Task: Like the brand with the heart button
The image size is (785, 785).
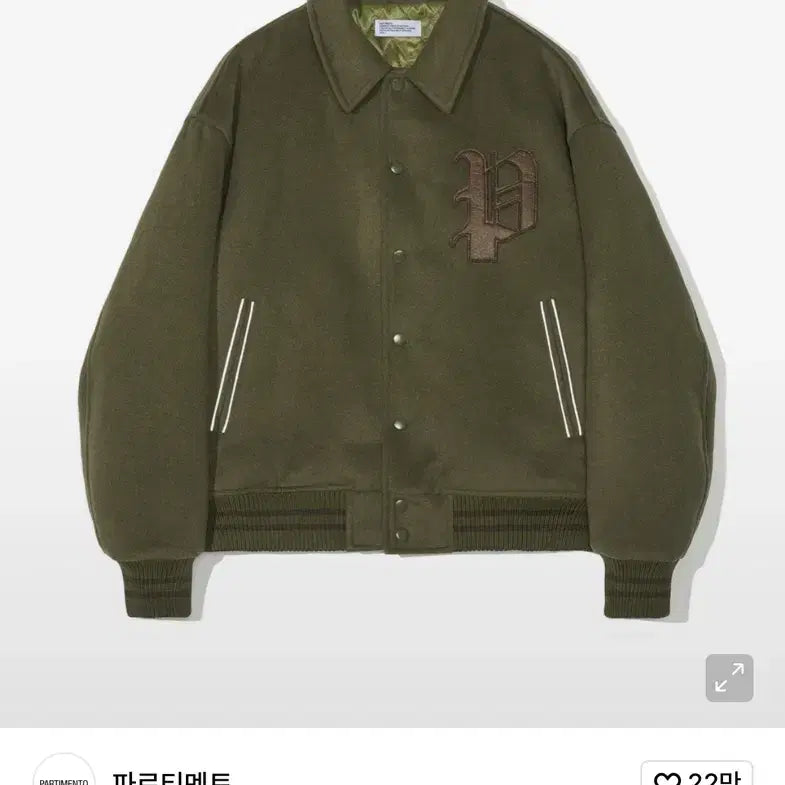Action: [x=696, y=776]
